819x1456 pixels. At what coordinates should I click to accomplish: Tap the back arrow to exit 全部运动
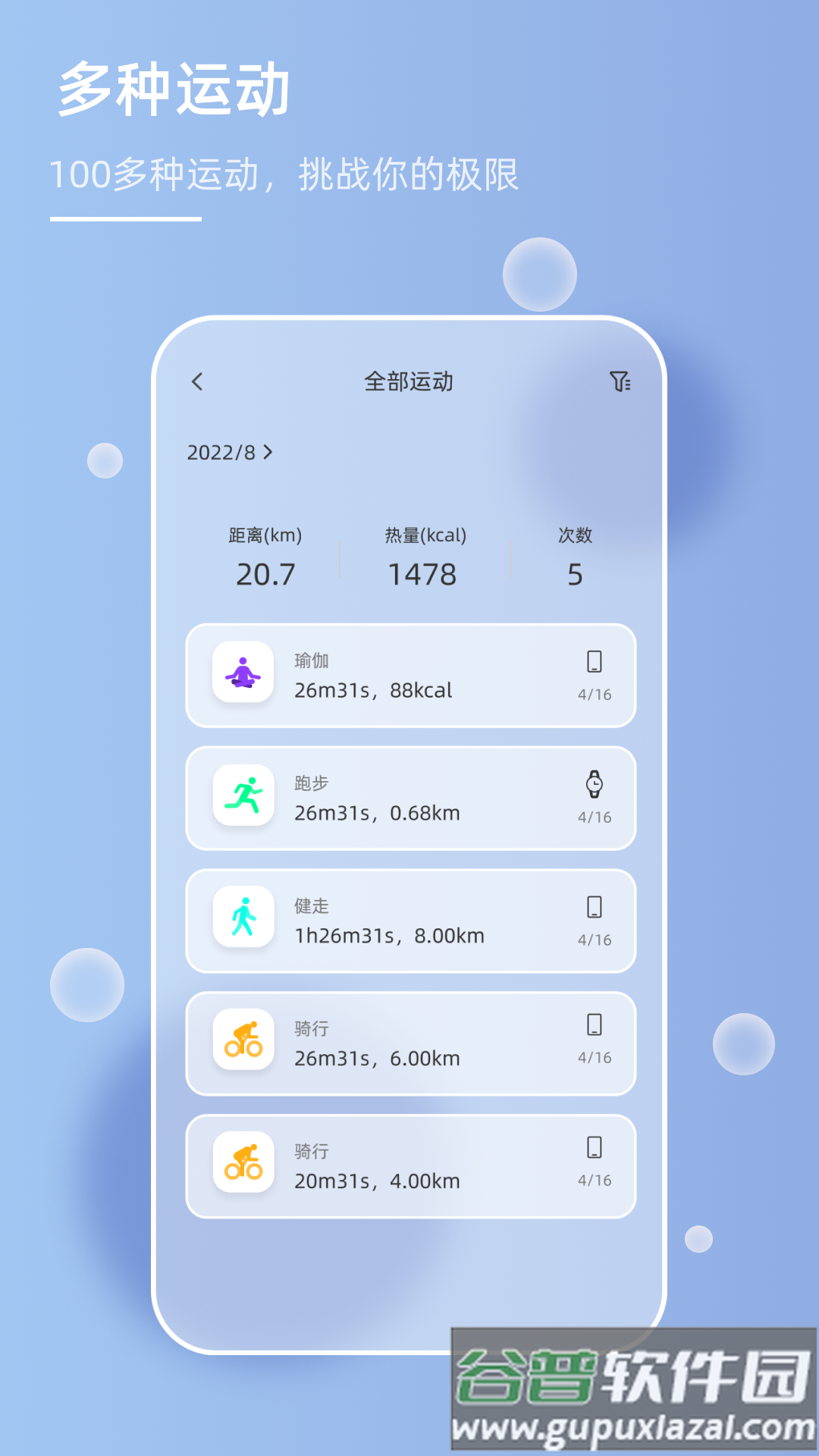[x=198, y=383]
